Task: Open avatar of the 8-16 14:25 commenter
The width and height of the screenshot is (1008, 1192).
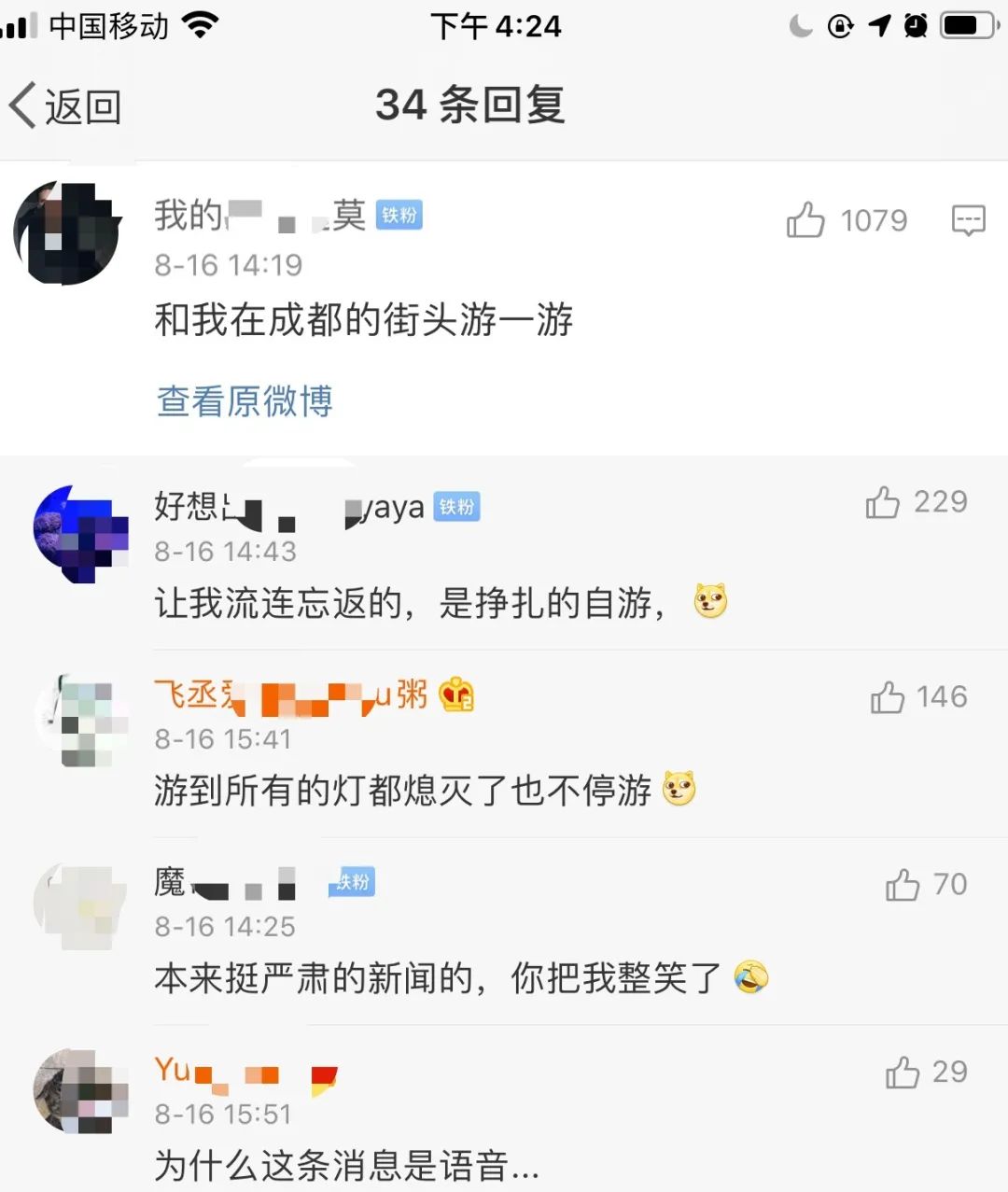Action: tap(80, 905)
